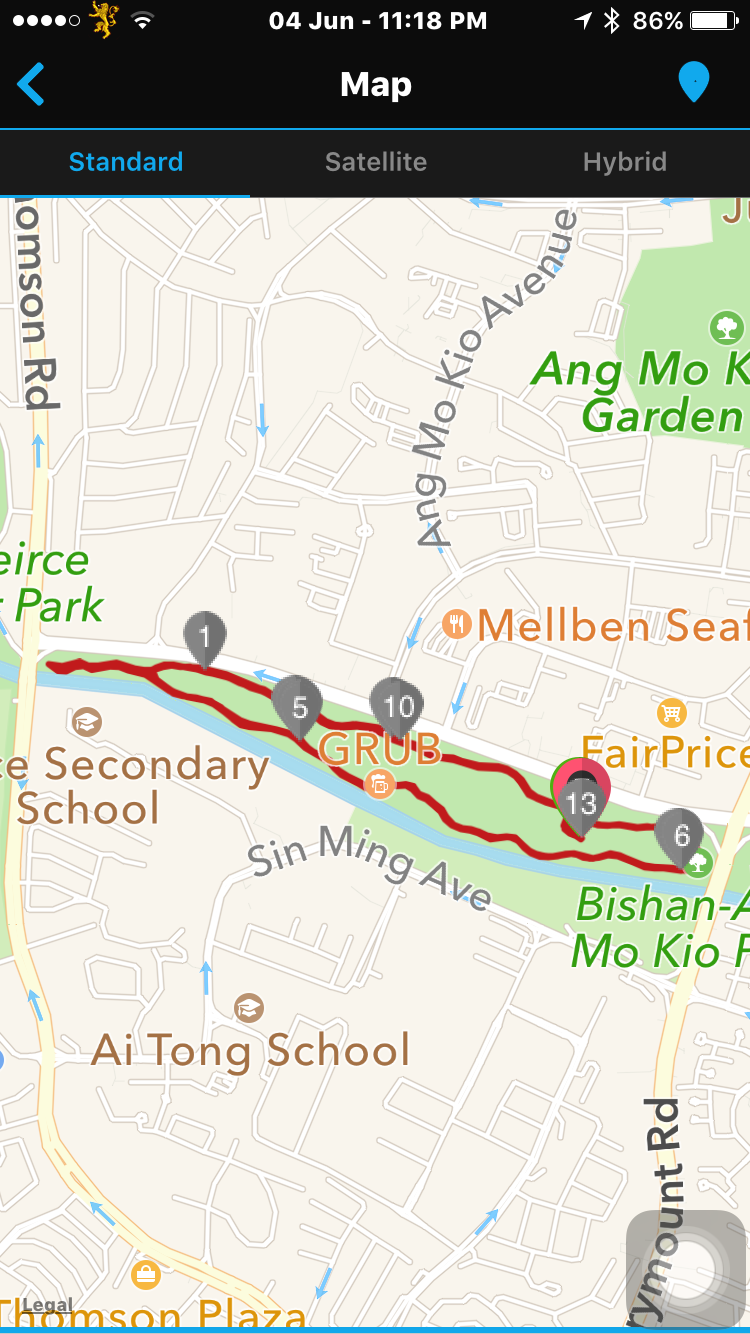Select the kilometer 13 marker
The image size is (750, 1334).
pyautogui.click(x=581, y=802)
